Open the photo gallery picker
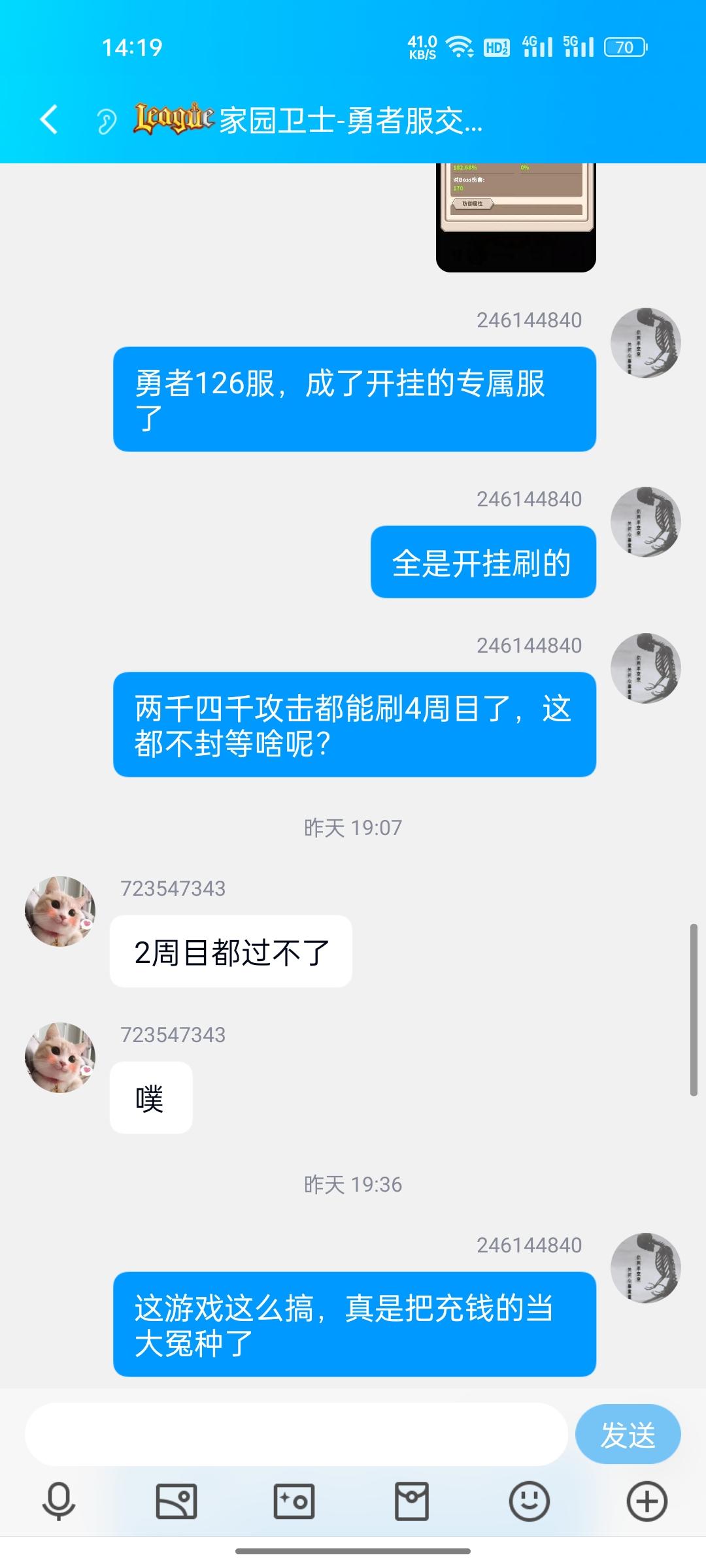 click(176, 1501)
